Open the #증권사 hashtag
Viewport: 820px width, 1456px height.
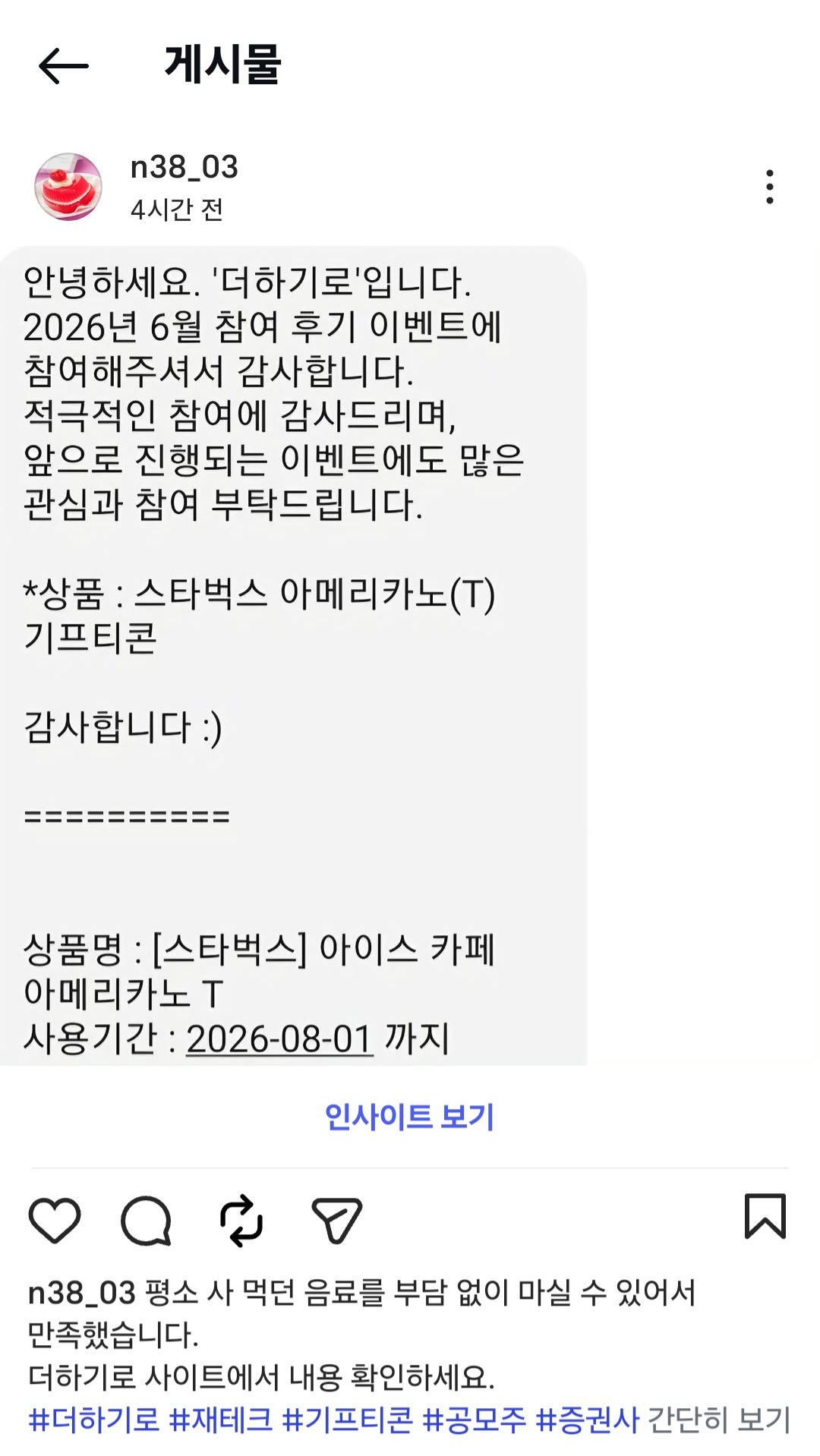tap(588, 1419)
